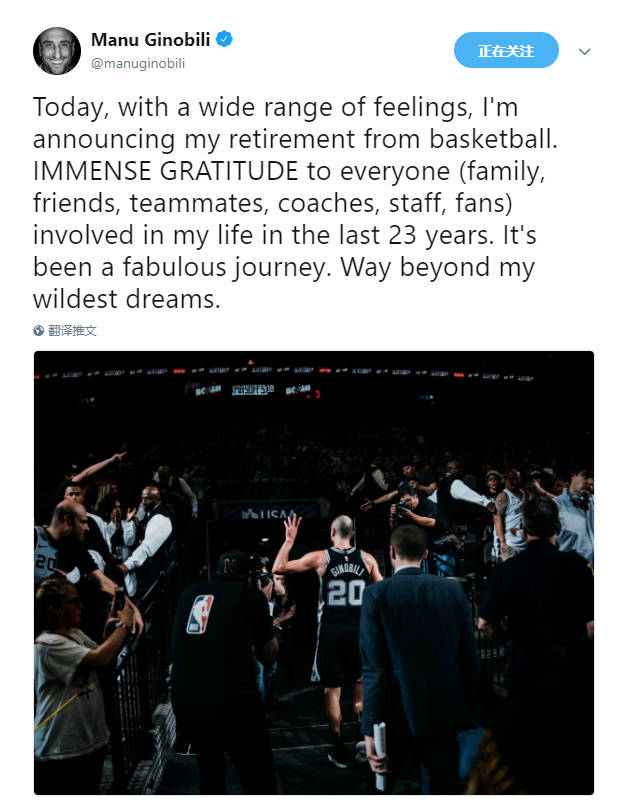Expand the tweet options chevron
The image size is (622, 811).
[585, 52]
